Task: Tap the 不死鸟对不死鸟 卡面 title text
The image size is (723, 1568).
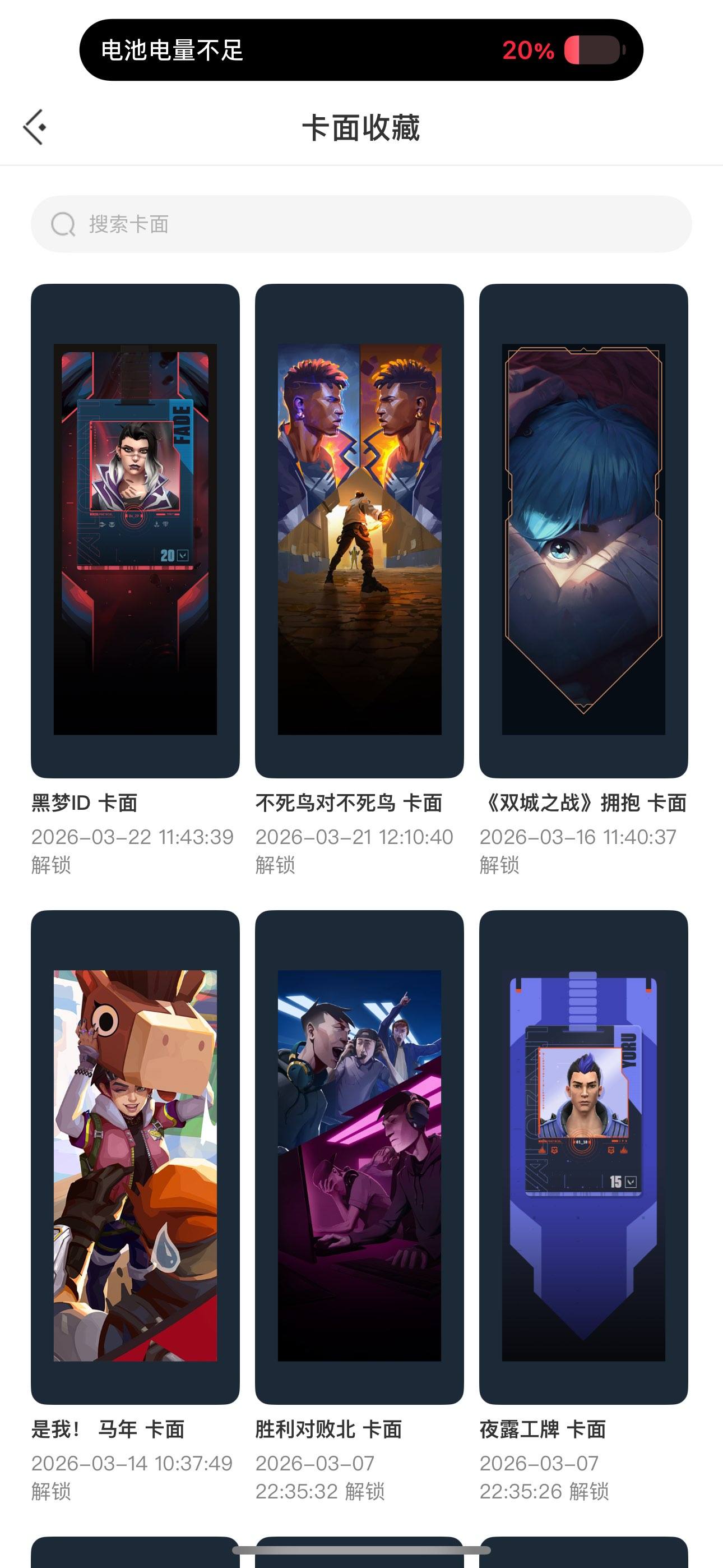Action: pyautogui.click(x=349, y=803)
